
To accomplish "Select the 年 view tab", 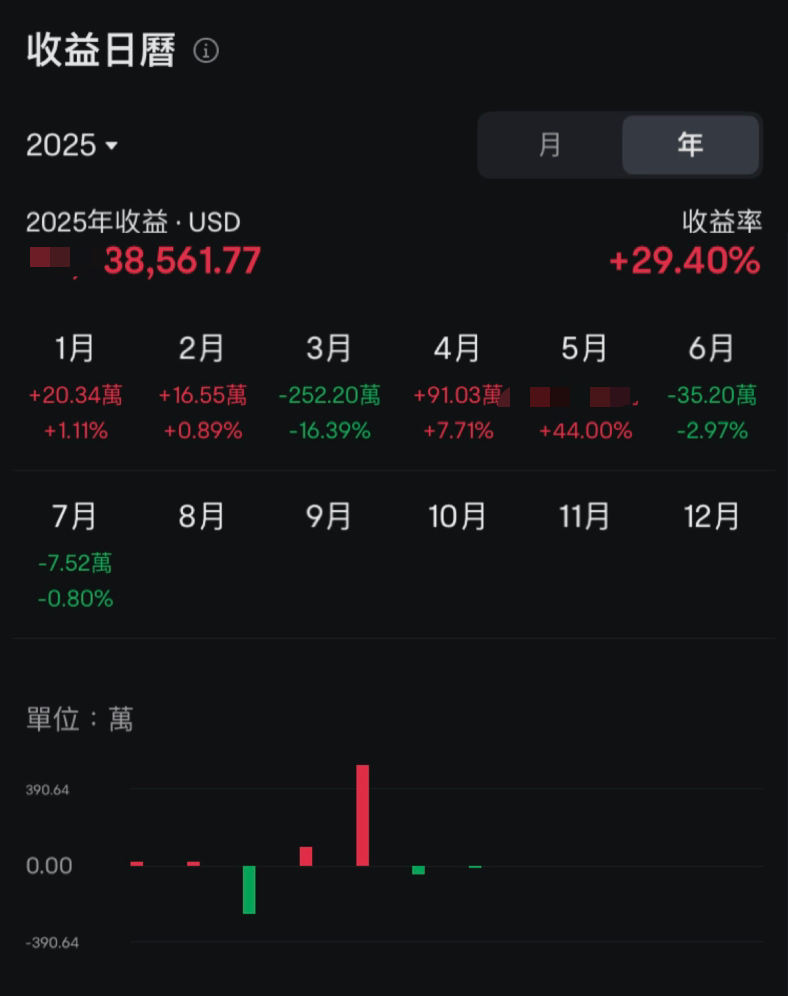I will 690,145.
